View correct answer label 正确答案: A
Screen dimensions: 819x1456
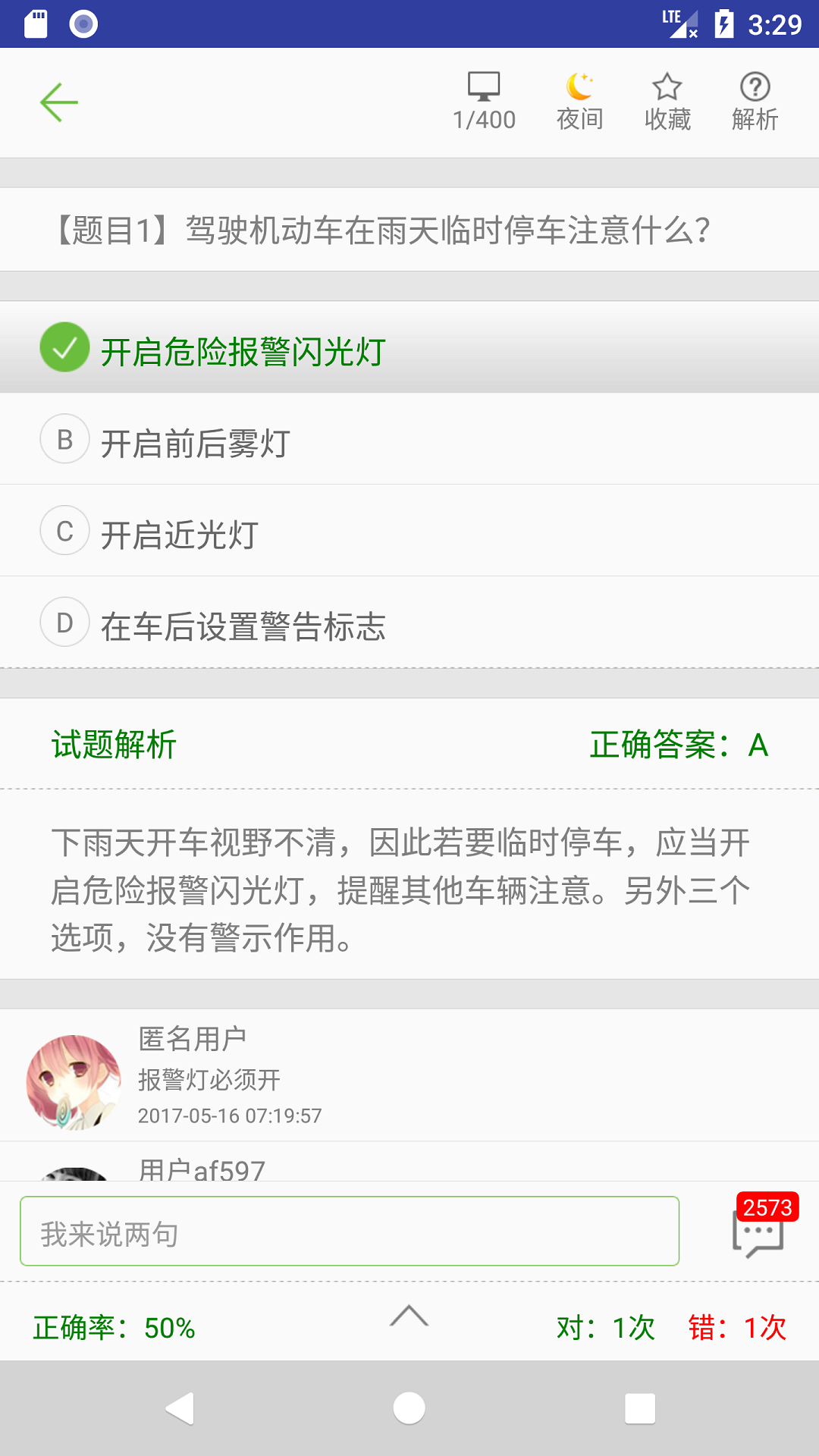[679, 745]
